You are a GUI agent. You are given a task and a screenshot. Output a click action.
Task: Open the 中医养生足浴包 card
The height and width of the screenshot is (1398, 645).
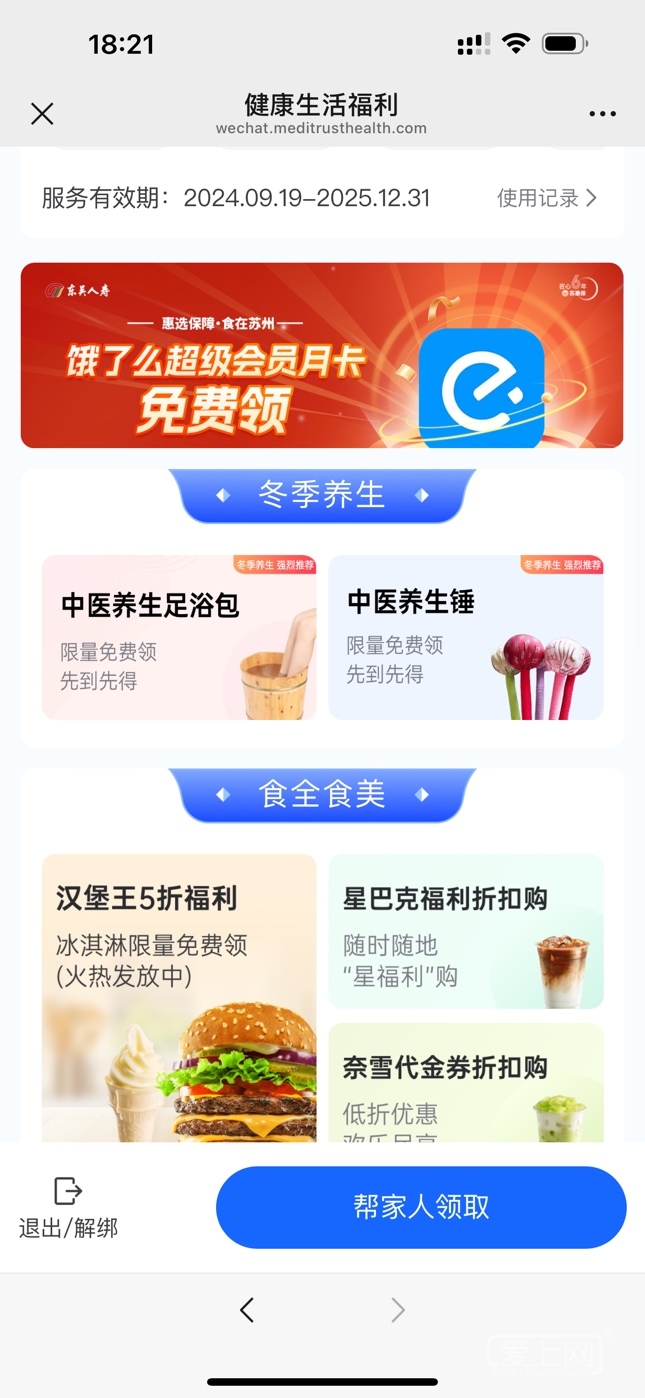pos(179,637)
